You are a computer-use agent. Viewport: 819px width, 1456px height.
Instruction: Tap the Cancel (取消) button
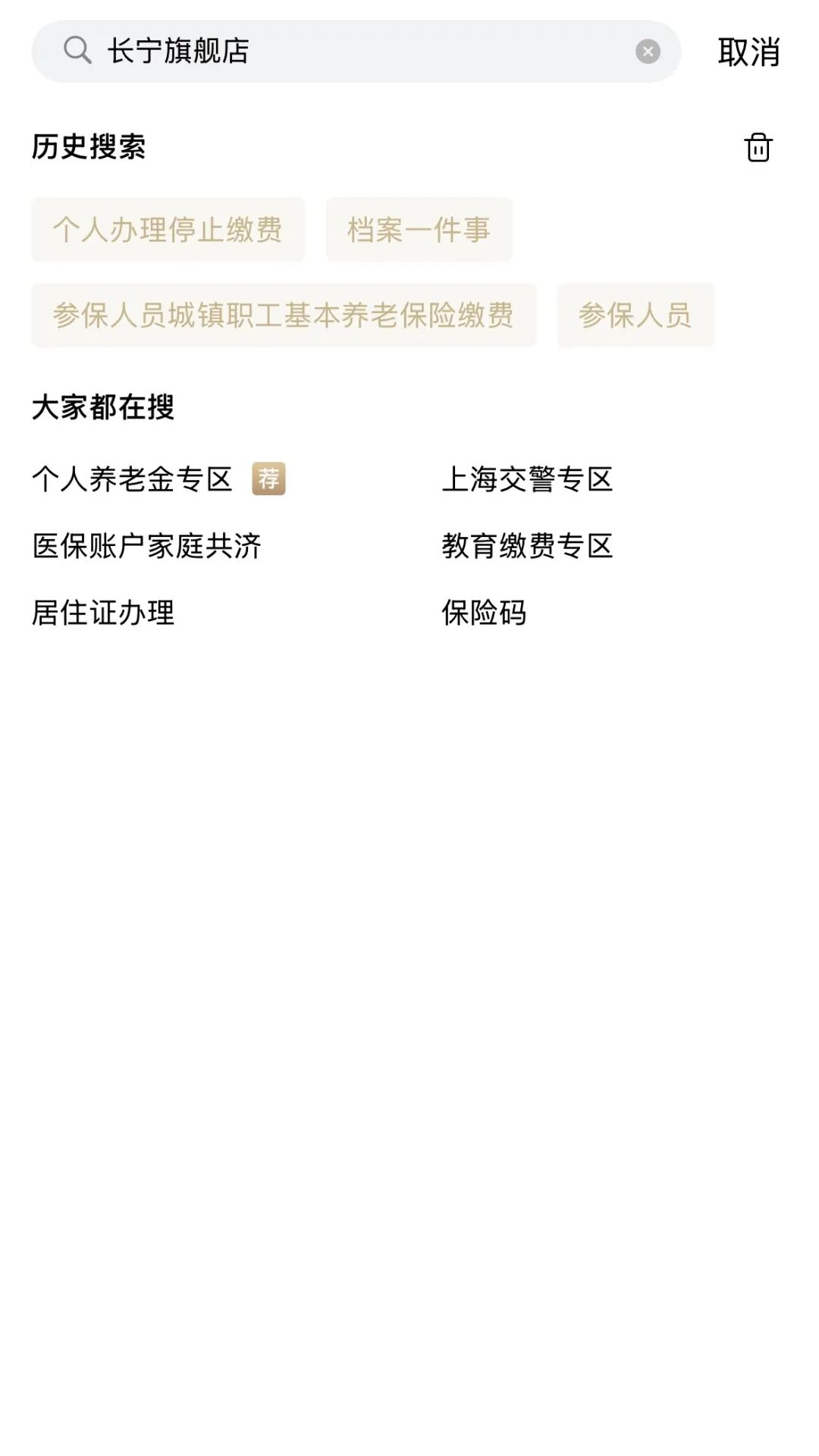[748, 50]
